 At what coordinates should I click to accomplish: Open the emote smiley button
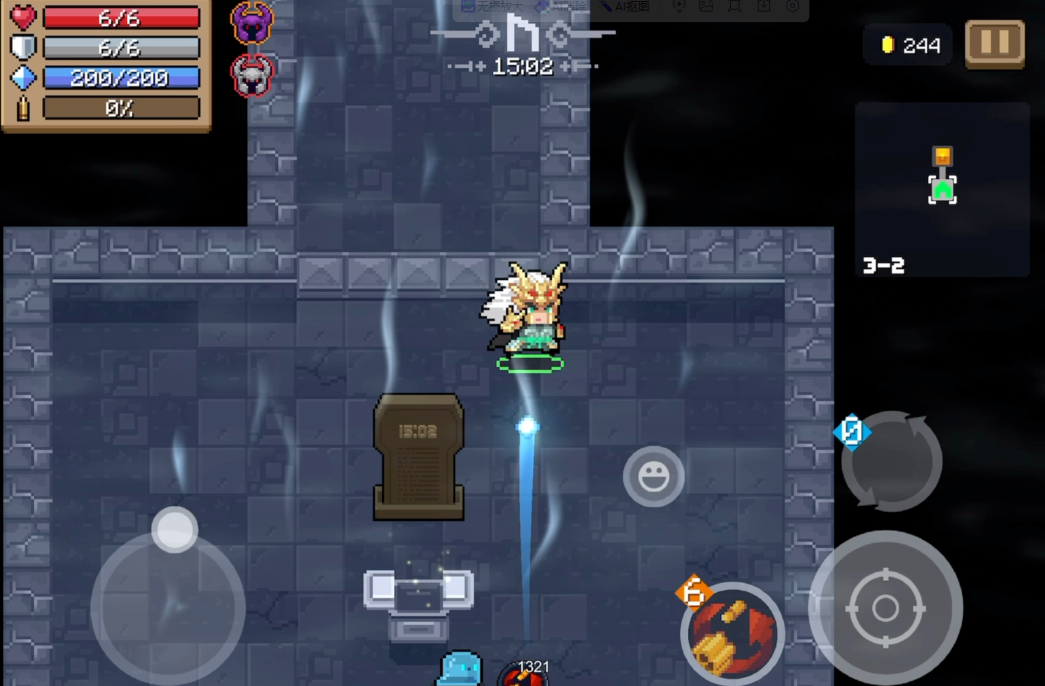[654, 476]
